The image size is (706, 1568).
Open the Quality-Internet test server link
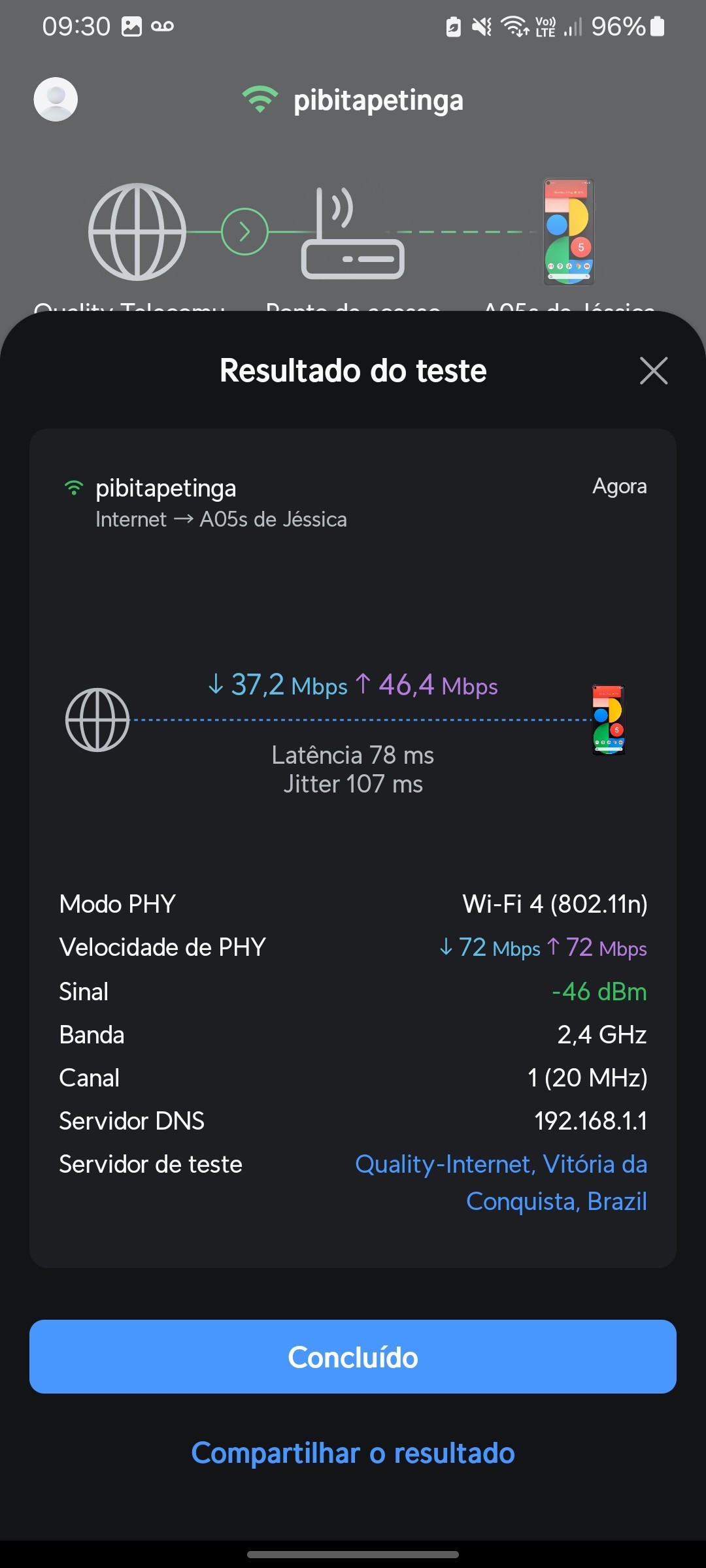click(501, 1182)
